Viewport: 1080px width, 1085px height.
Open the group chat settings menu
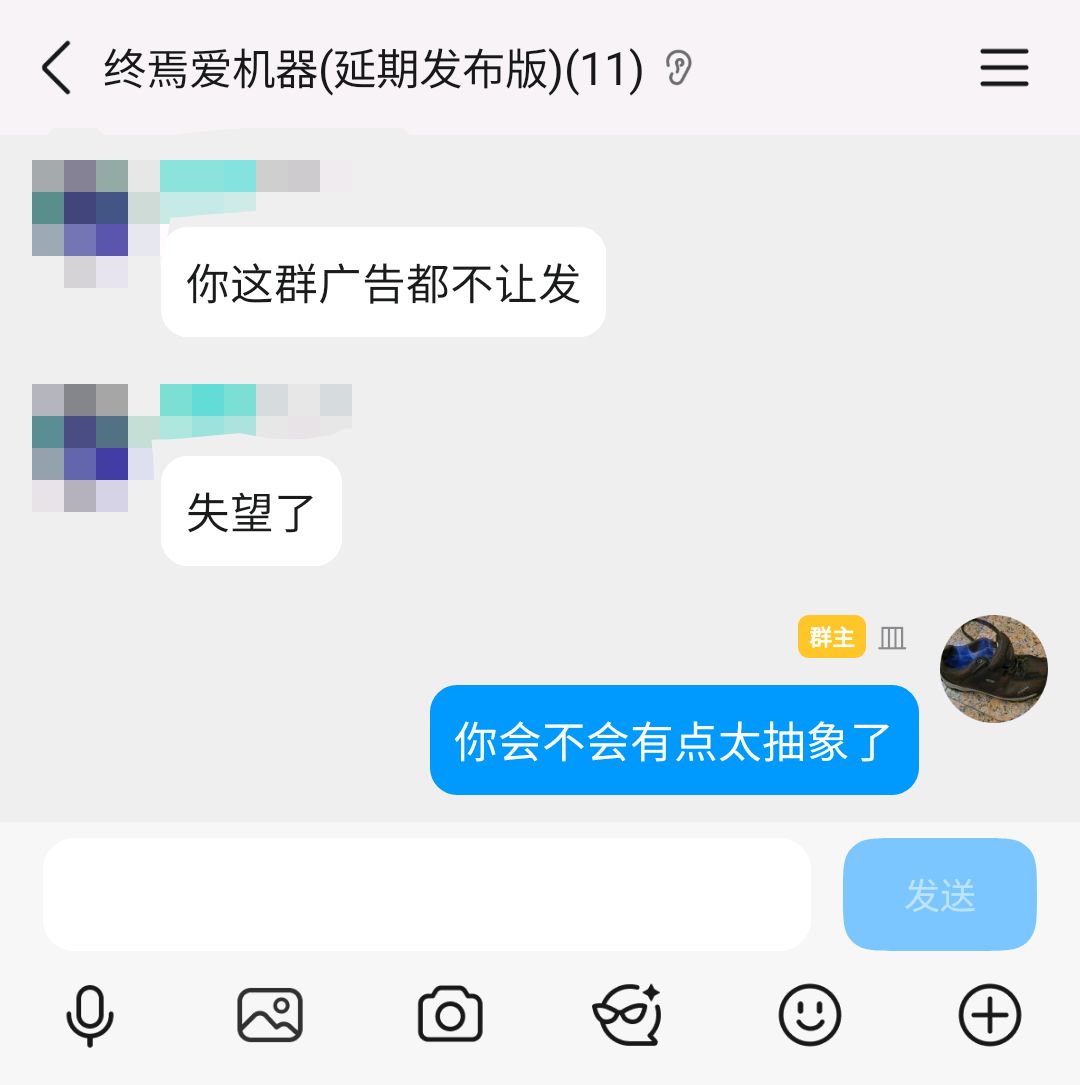click(1004, 68)
